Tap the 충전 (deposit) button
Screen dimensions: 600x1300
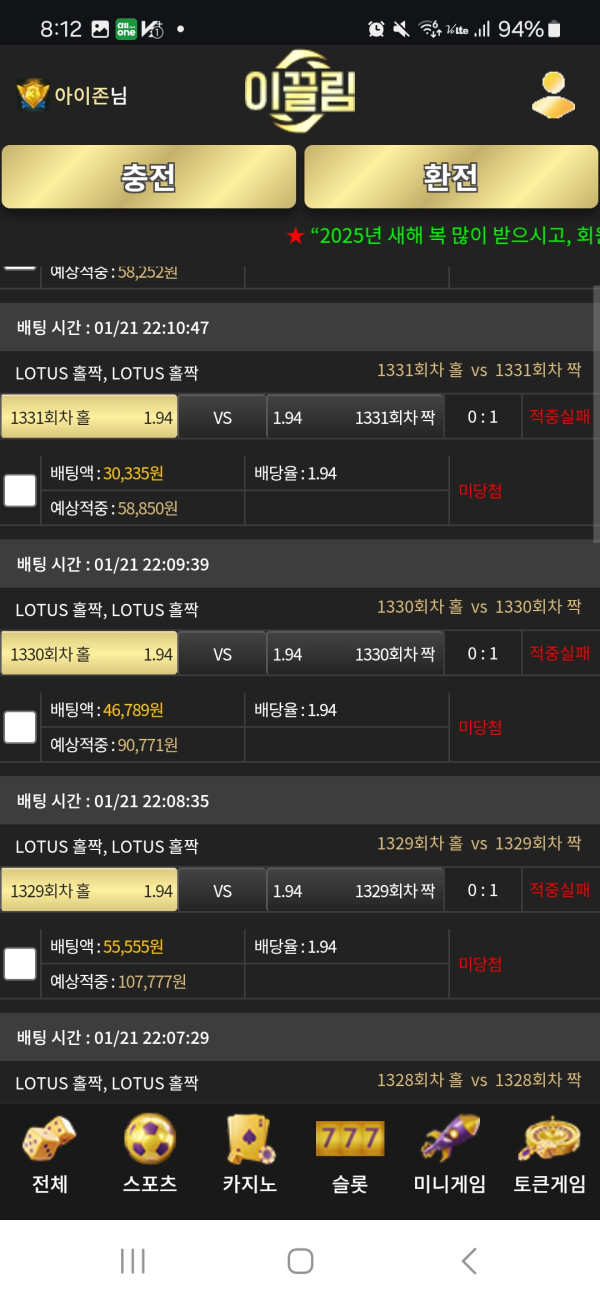point(148,177)
